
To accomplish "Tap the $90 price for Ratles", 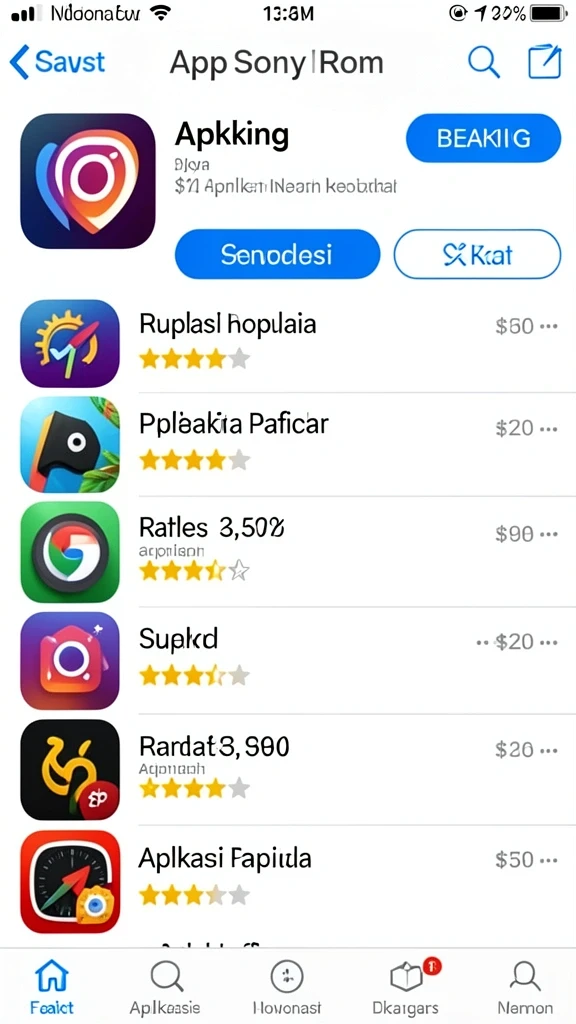I will (x=515, y=534).
